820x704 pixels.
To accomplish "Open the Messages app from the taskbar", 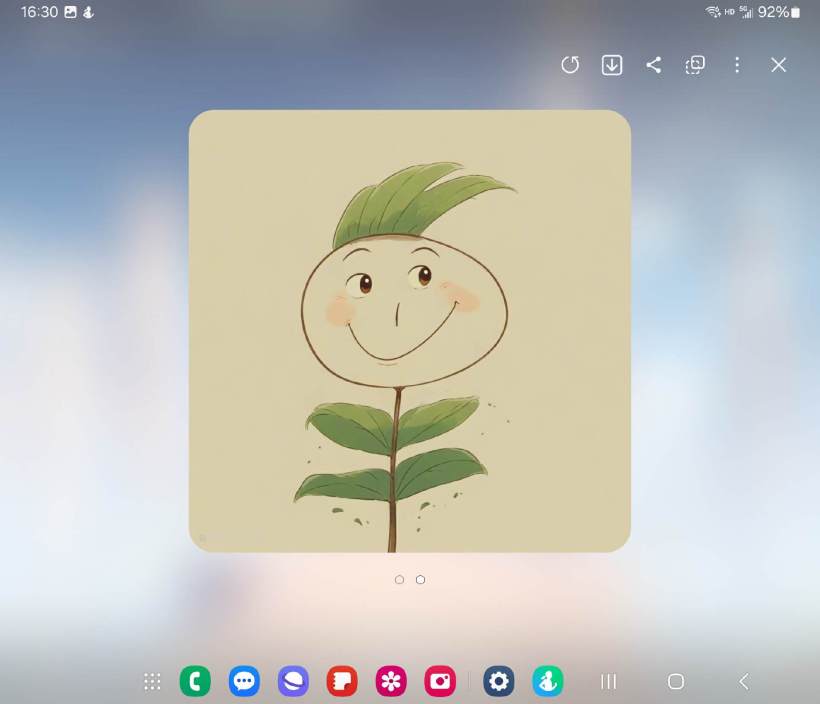I will coord(244,681).
